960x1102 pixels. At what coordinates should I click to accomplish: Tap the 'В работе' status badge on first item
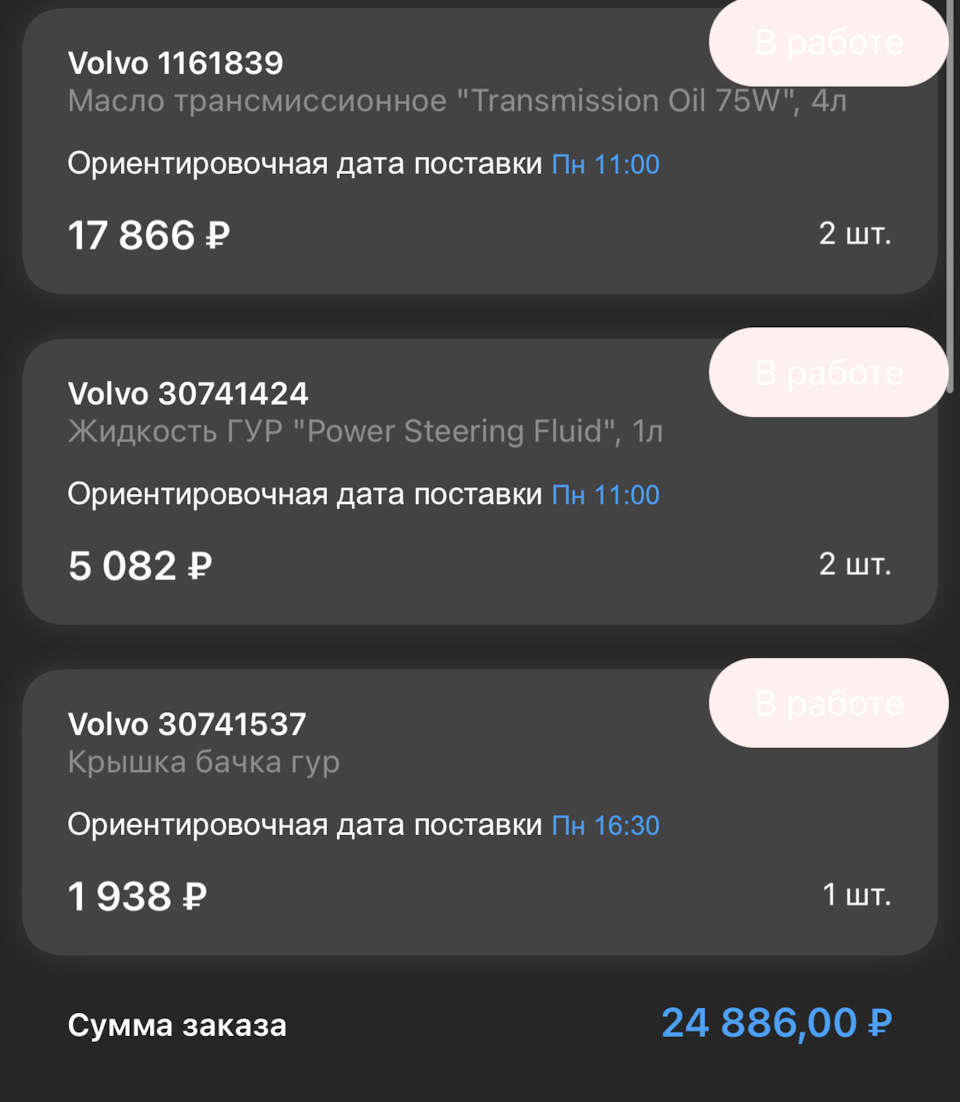tap(828, 43)
